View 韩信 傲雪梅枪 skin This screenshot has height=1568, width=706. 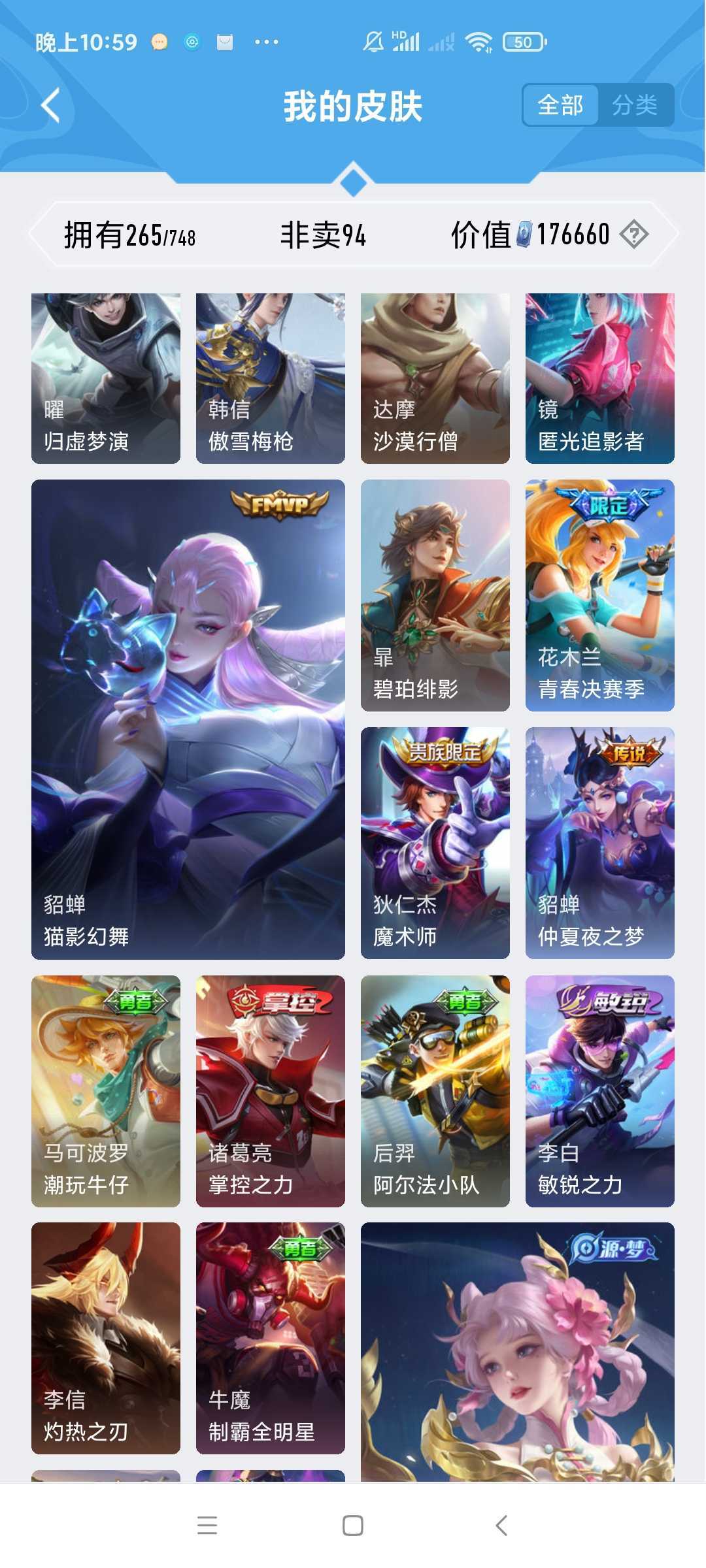click(x=271, y=378)
